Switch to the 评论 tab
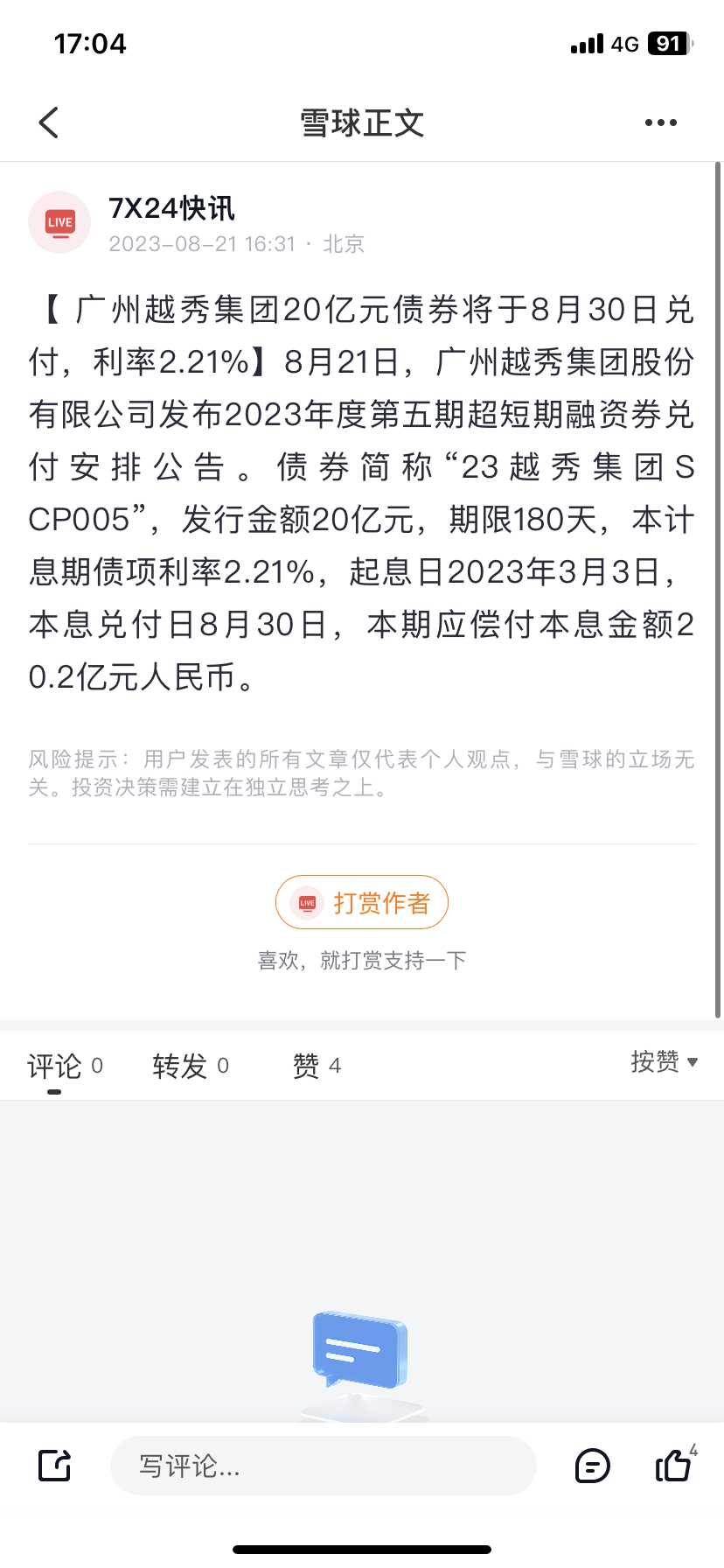This screenshot has width=724, height=1568. tap(65, 1066)
